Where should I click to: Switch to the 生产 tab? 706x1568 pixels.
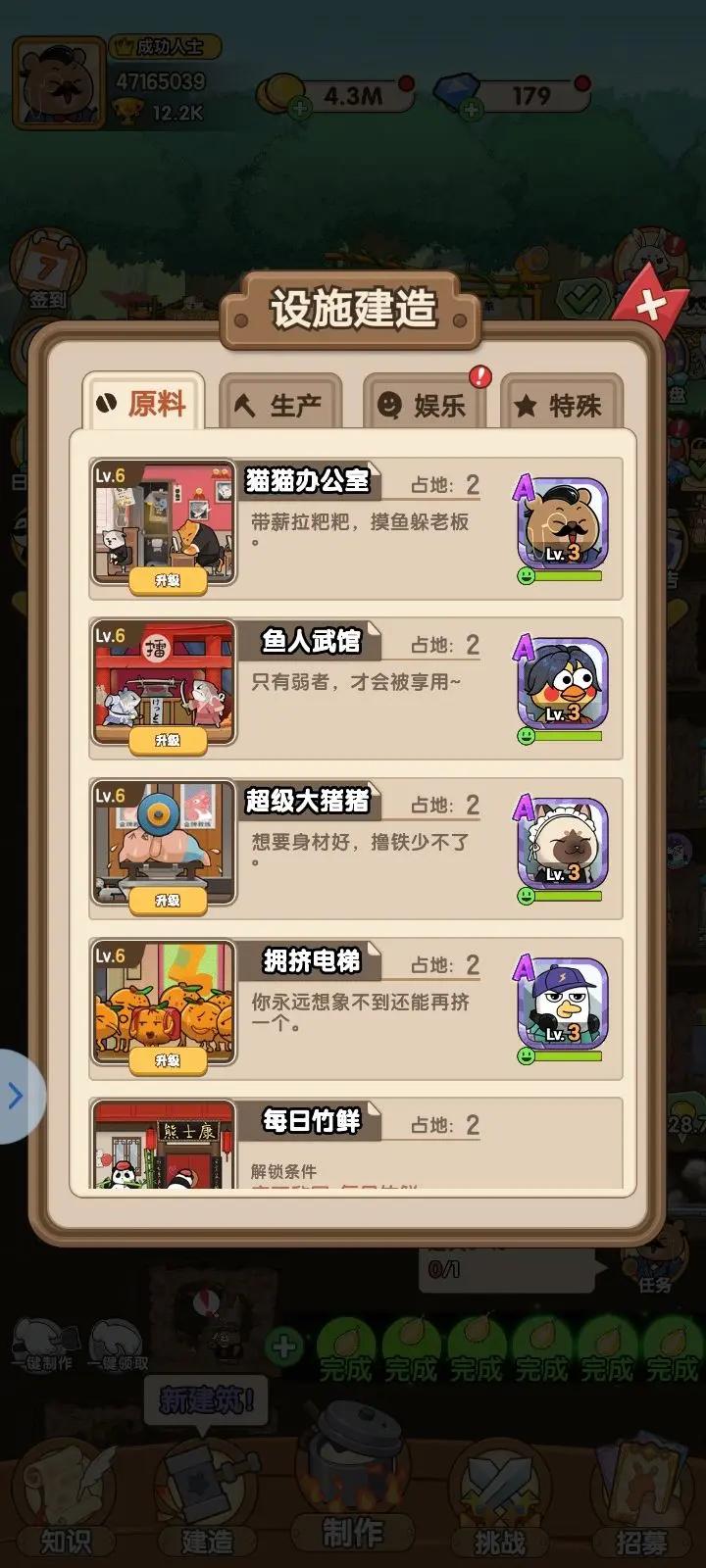coord(281,404)
